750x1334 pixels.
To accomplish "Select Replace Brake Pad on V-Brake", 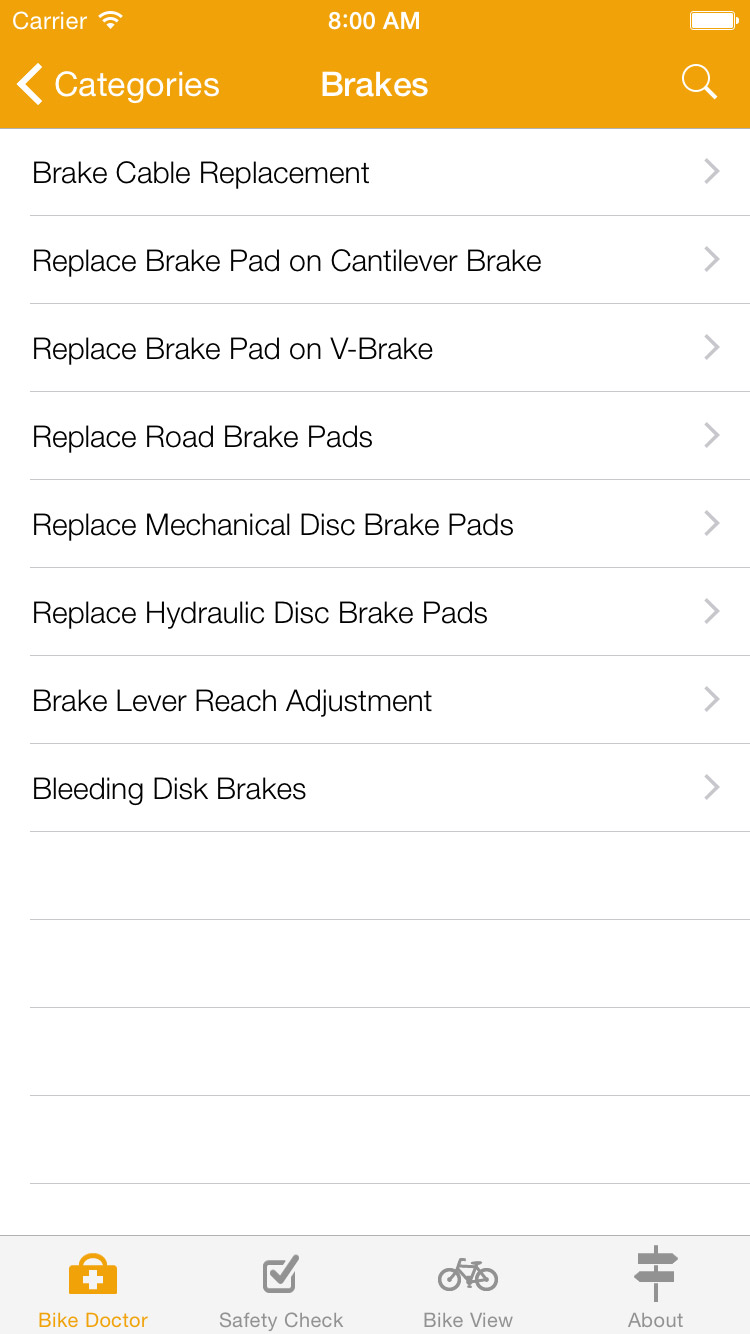I will 375,349.
